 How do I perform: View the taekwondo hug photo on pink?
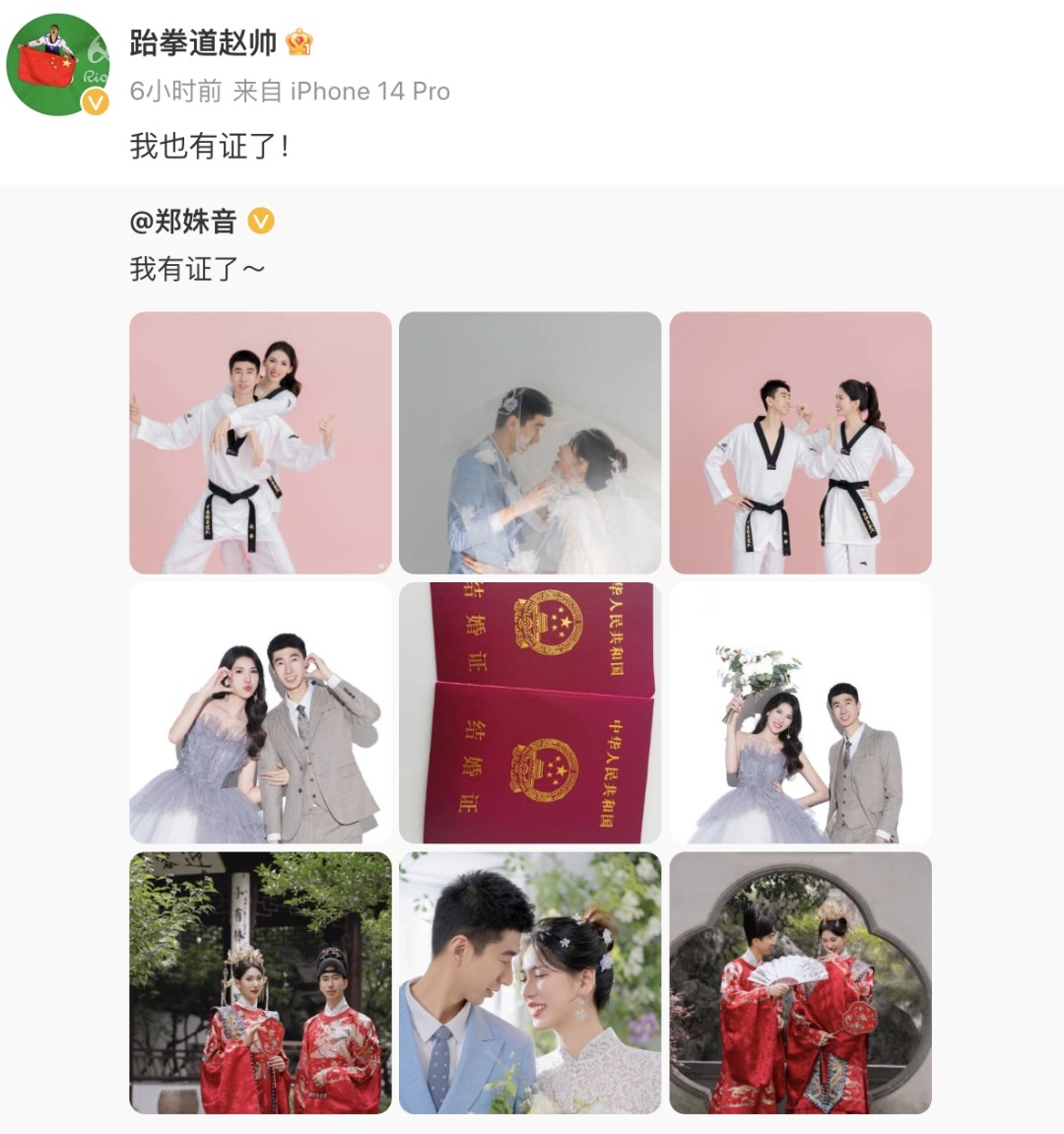(260, 442)
